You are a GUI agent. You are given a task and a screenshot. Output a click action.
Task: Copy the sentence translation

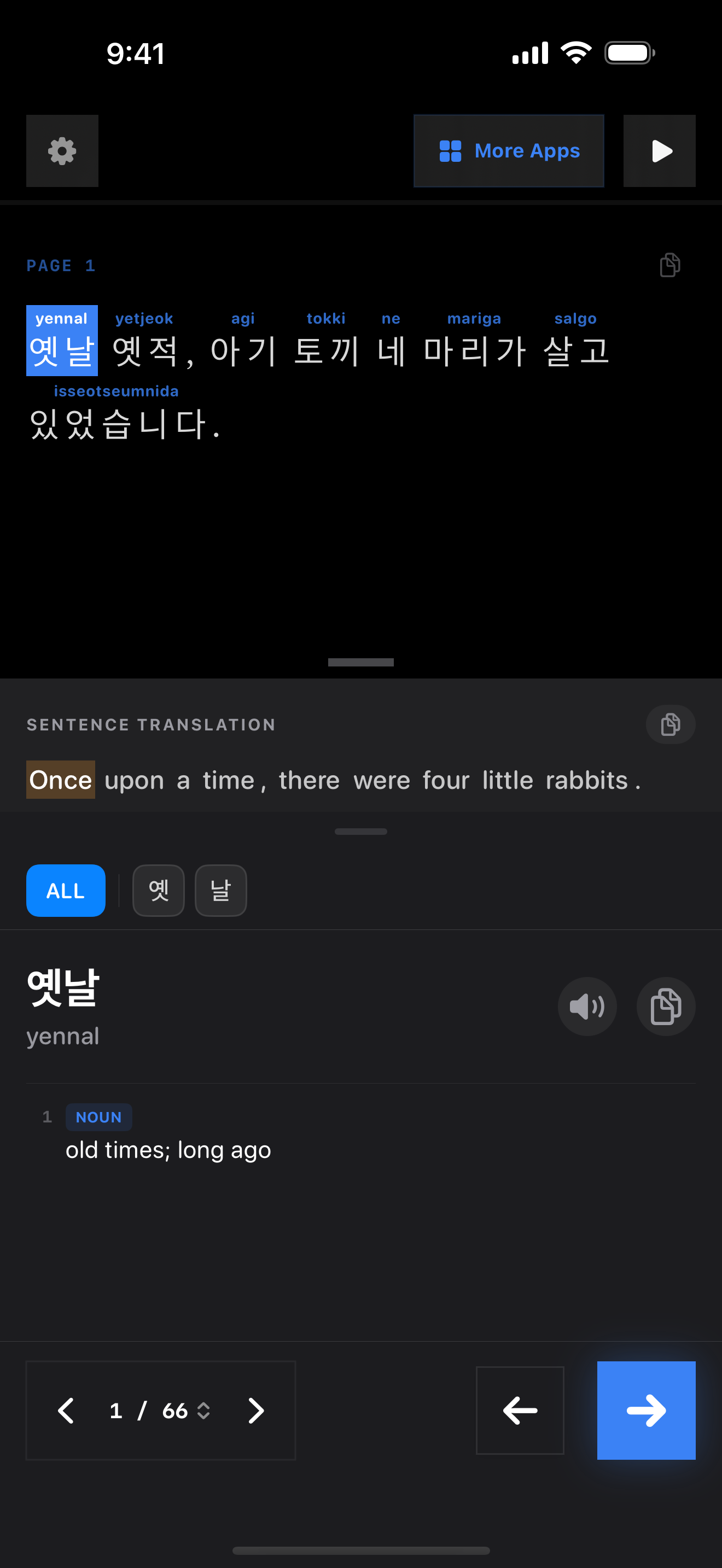point(669,724)
